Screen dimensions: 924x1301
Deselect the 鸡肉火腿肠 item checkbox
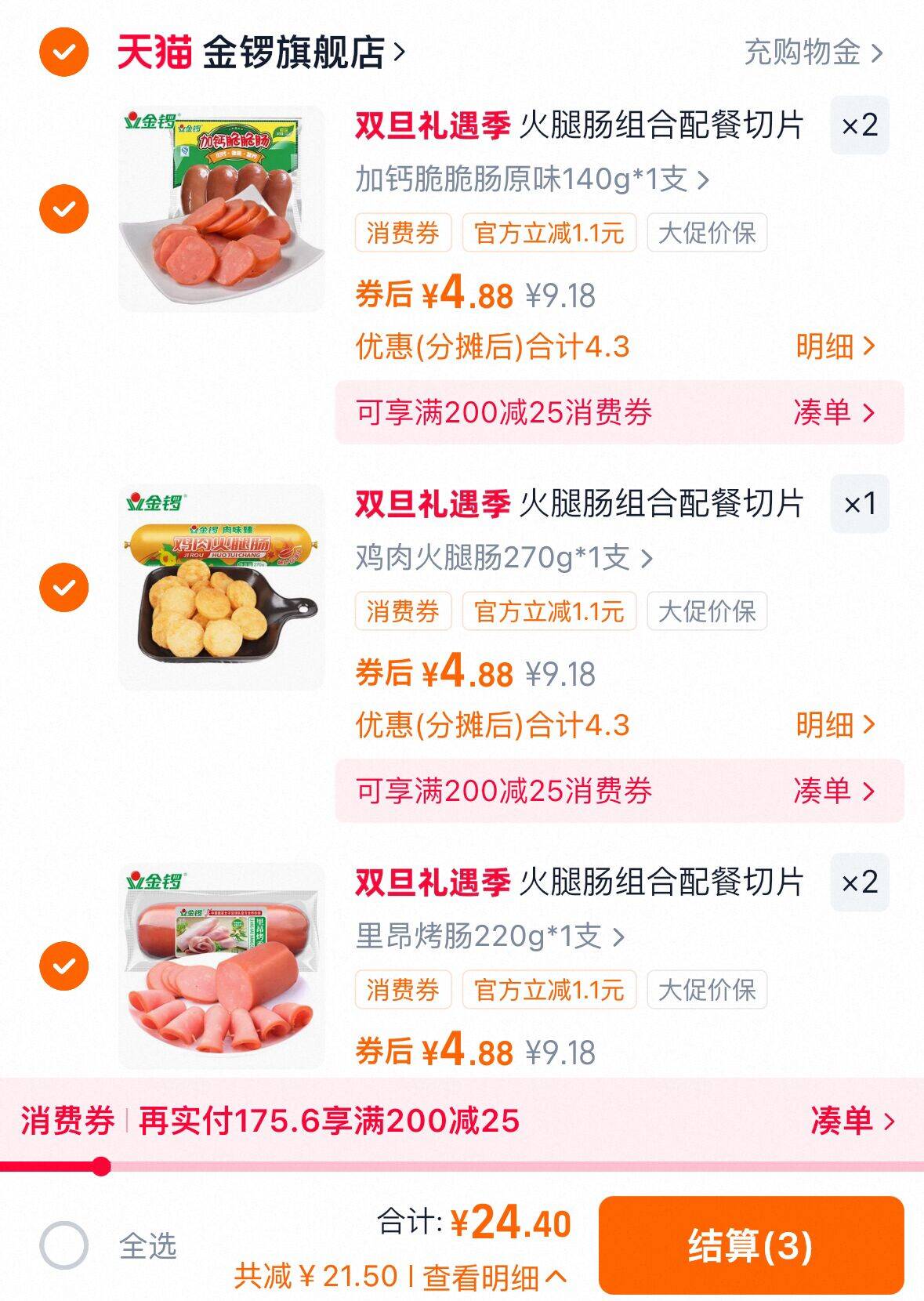(x=63, y=587)
